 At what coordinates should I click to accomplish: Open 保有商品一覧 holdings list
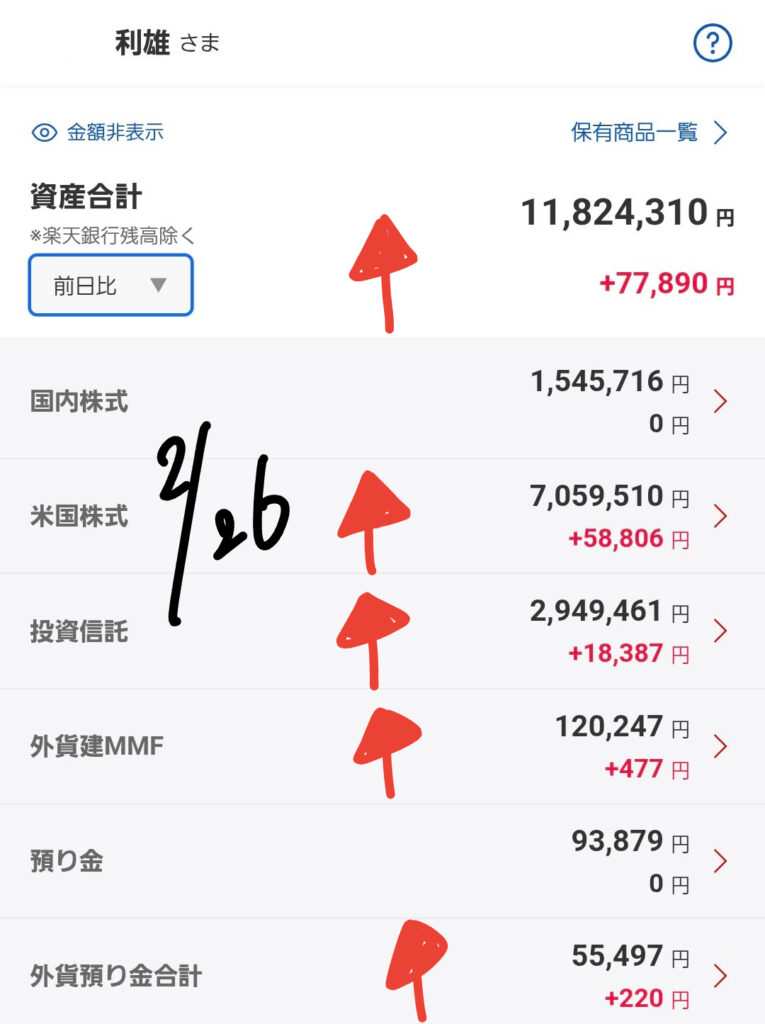649,132
